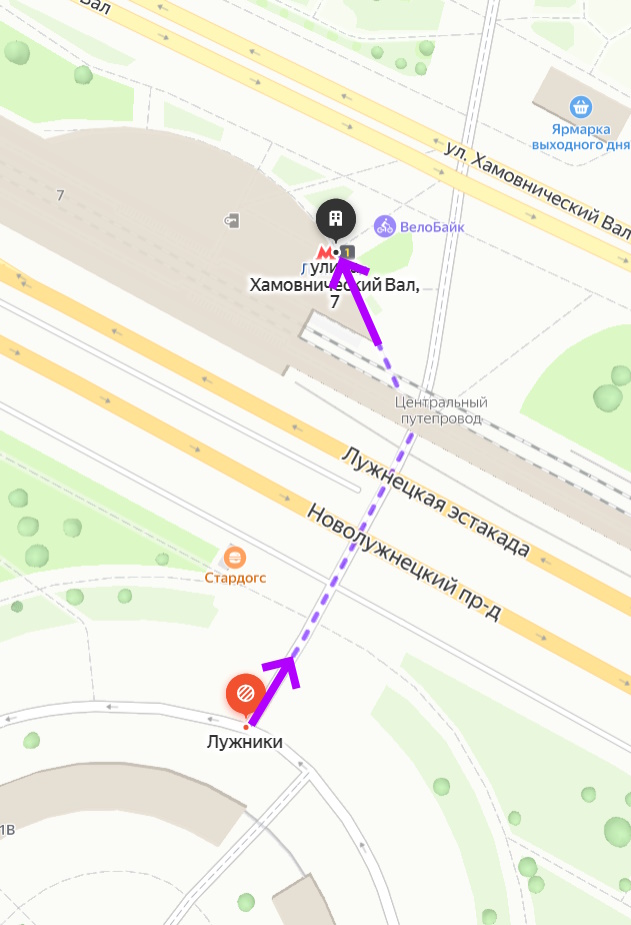Open the ВелоБайк bike rental marker

tap(384, 226)
